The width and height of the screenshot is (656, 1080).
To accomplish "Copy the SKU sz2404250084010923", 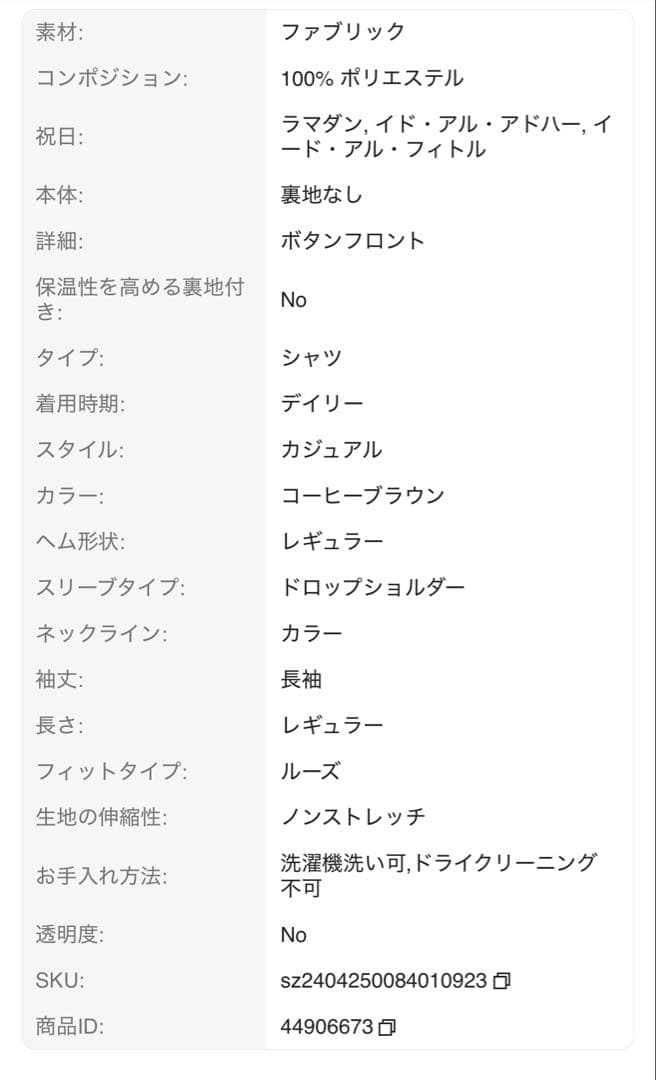I will (x=502, y=980).
